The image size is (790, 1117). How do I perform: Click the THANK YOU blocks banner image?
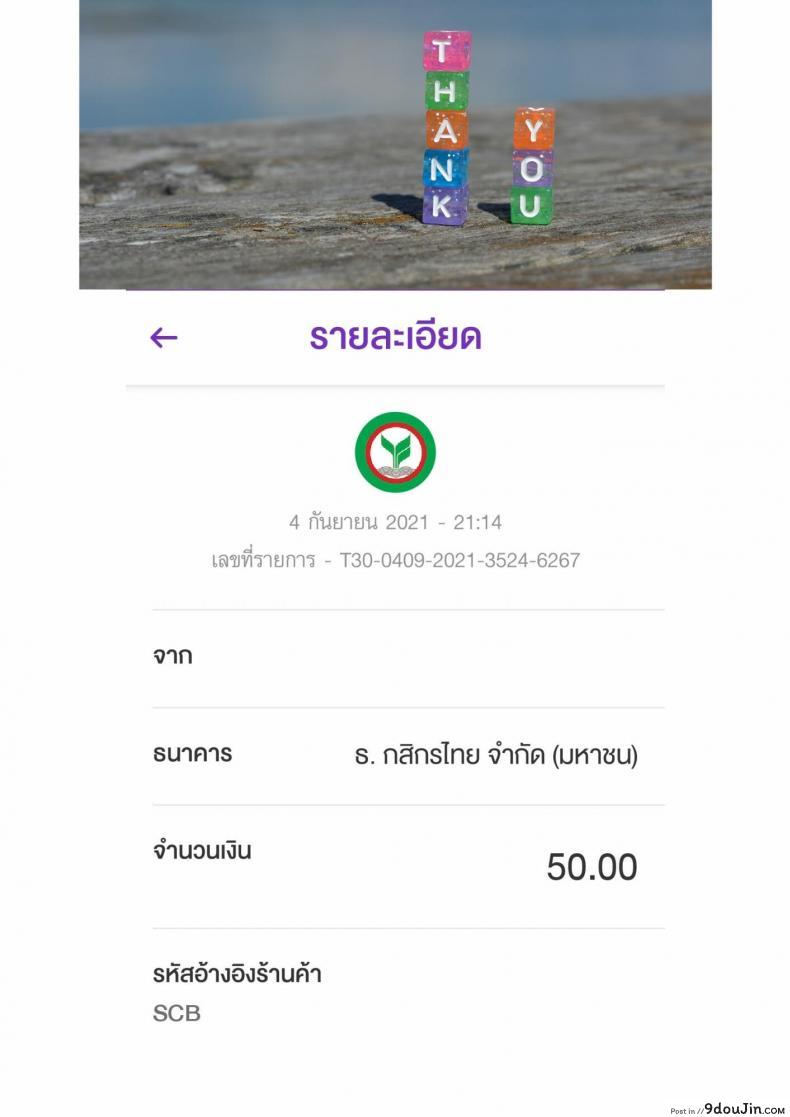pos(395,145)
